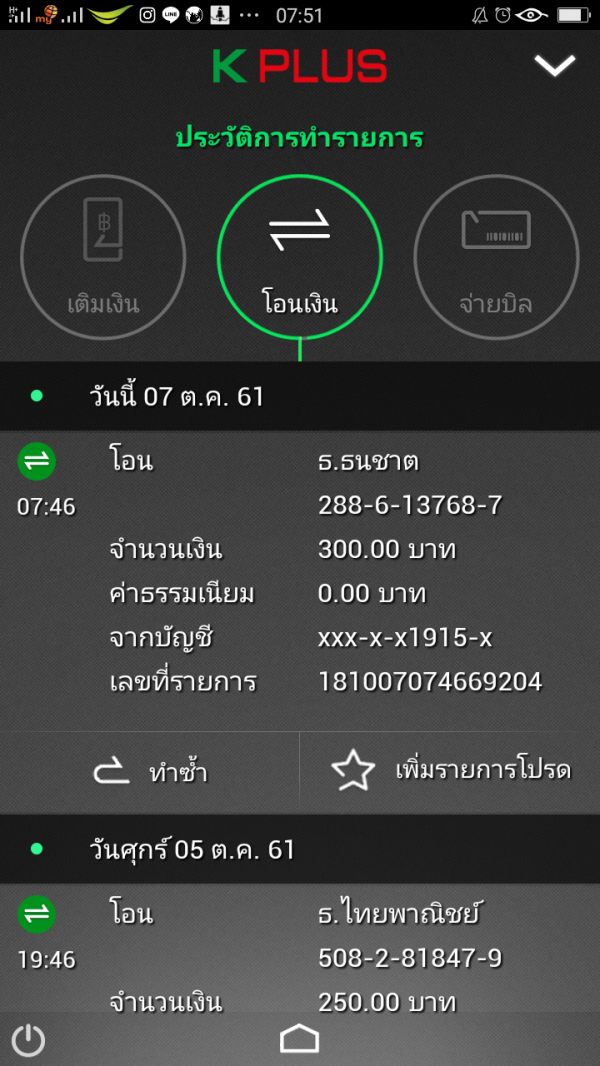
Task: Open the 07:46 transfer to ธ.ธนชาต
Action: click(300, 572)
